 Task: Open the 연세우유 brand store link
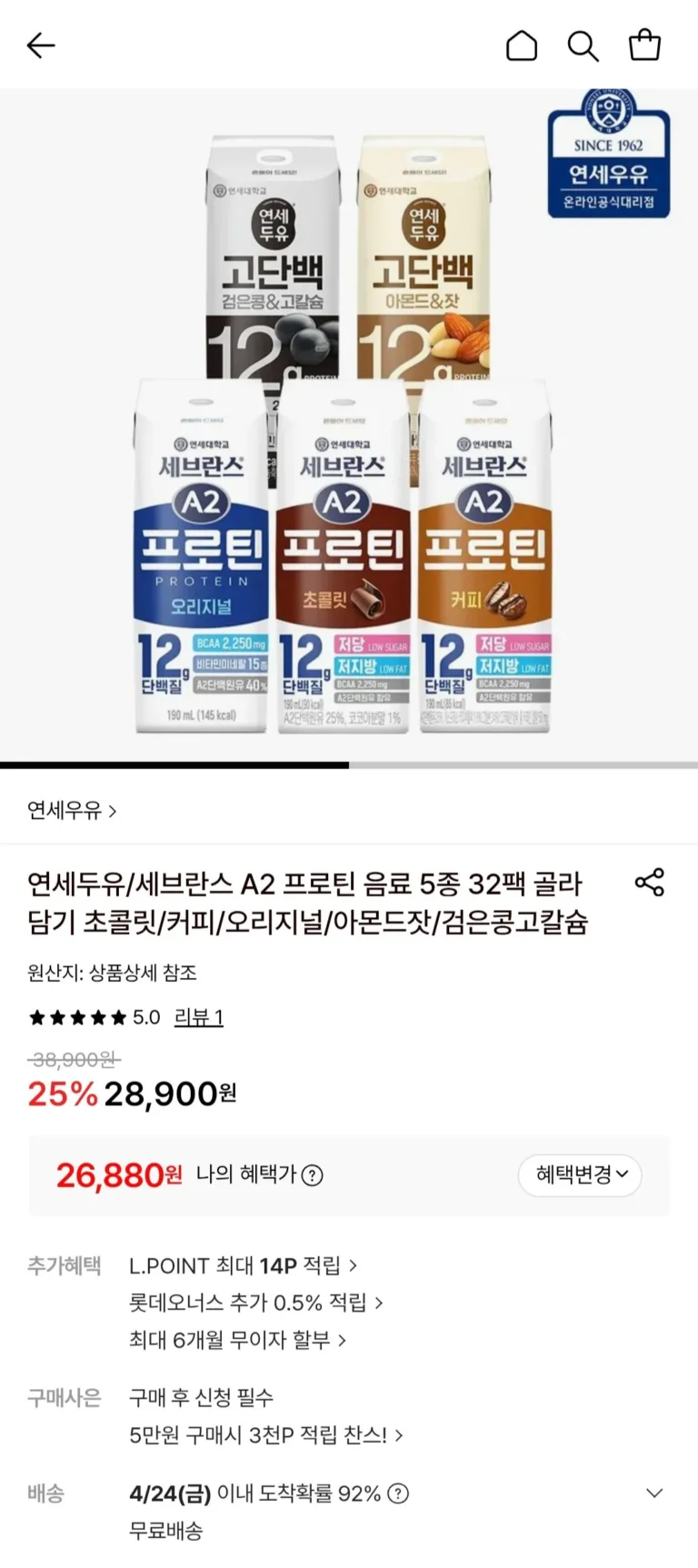coord(72,810)
